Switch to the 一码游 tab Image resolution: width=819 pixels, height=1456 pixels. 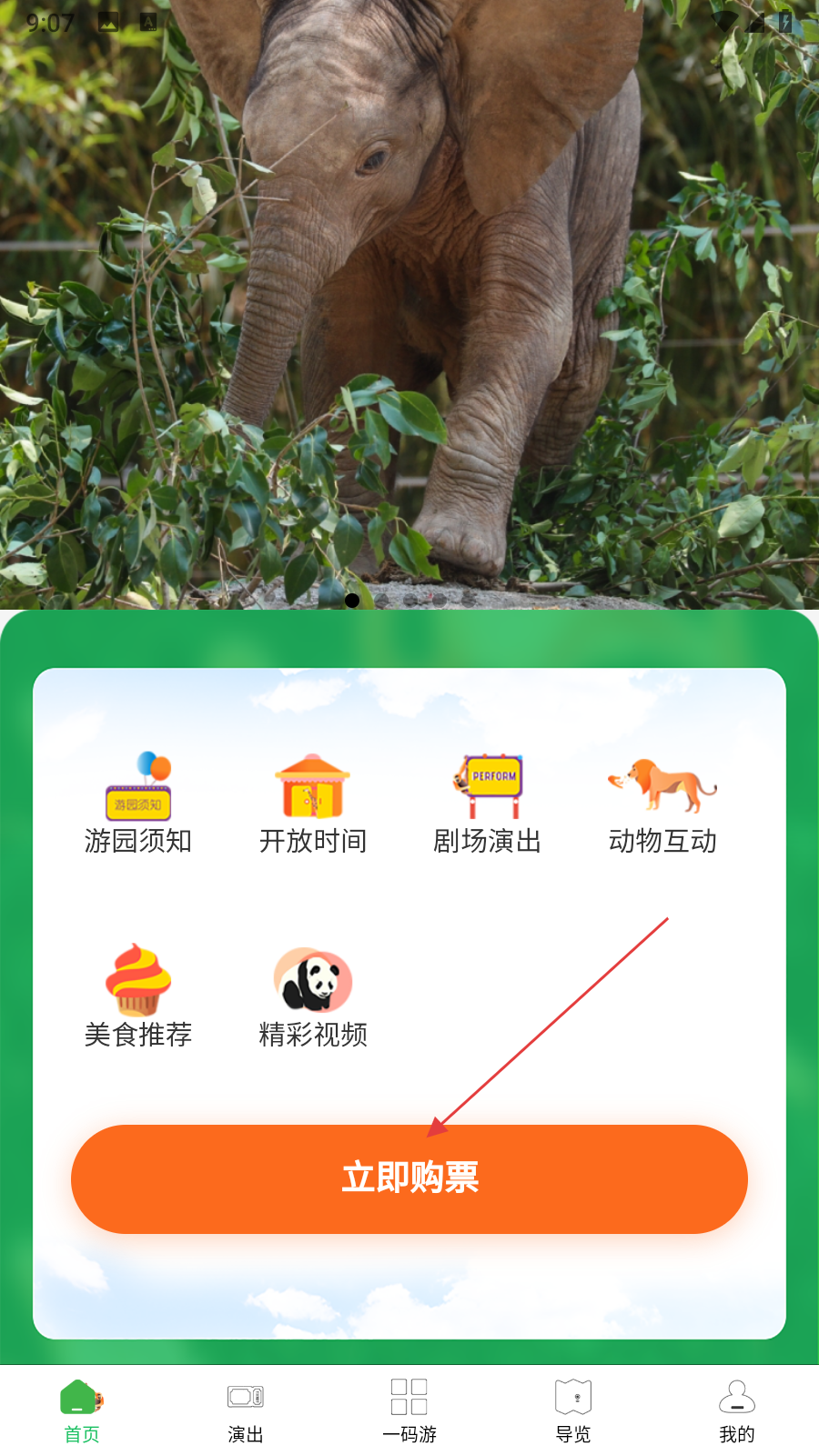coord(409,1410)
